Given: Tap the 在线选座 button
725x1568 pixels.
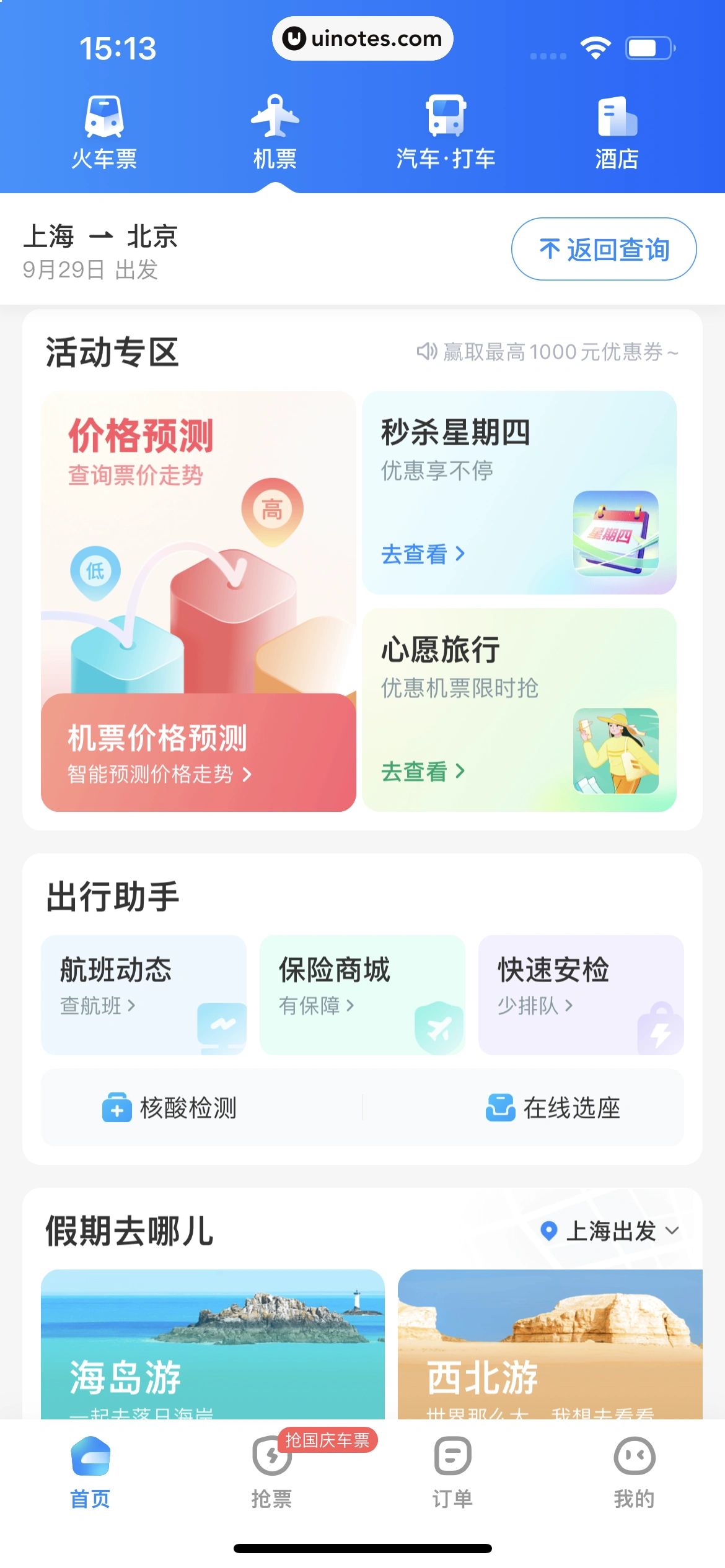Looking at the screenshot, I should [553, 1107].
